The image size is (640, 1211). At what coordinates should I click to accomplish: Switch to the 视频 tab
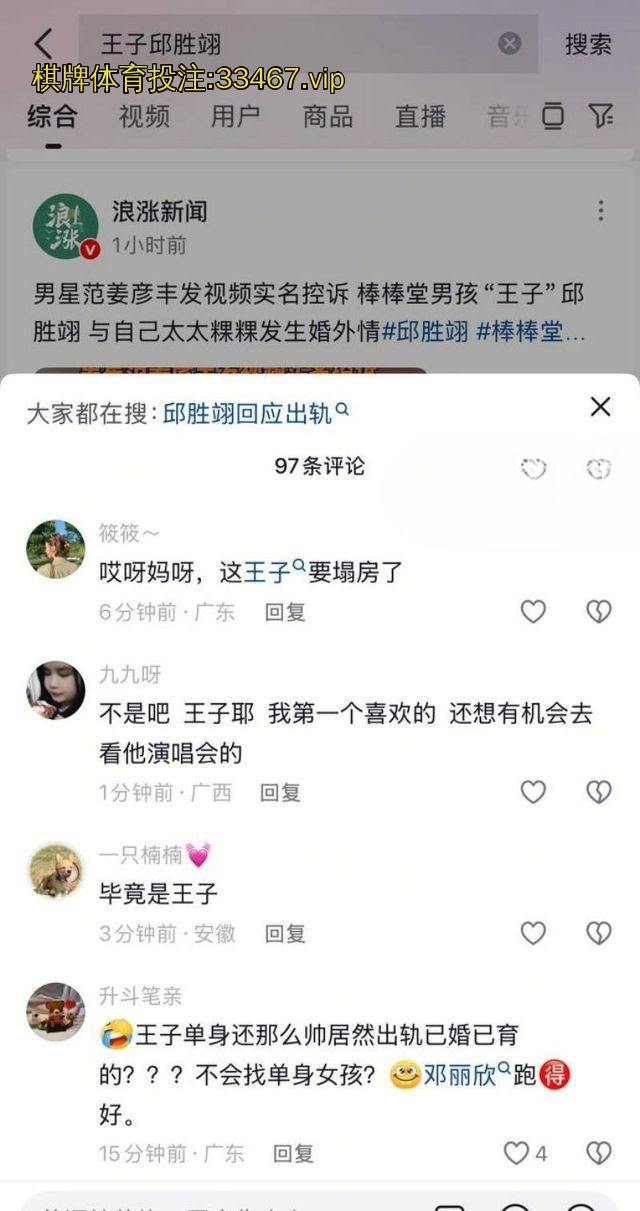144,116
